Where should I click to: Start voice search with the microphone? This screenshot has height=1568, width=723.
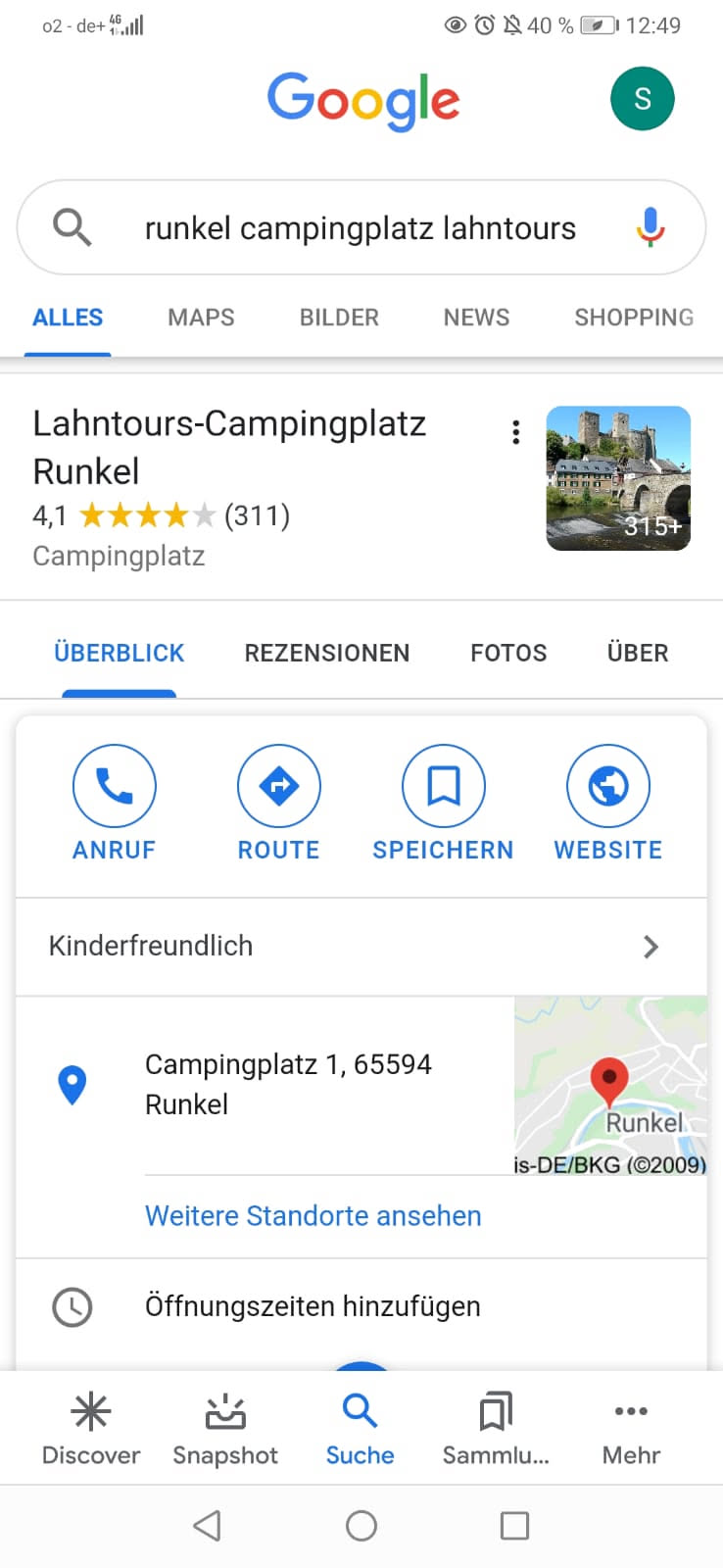pyautogui.click(x=650, y=227)
